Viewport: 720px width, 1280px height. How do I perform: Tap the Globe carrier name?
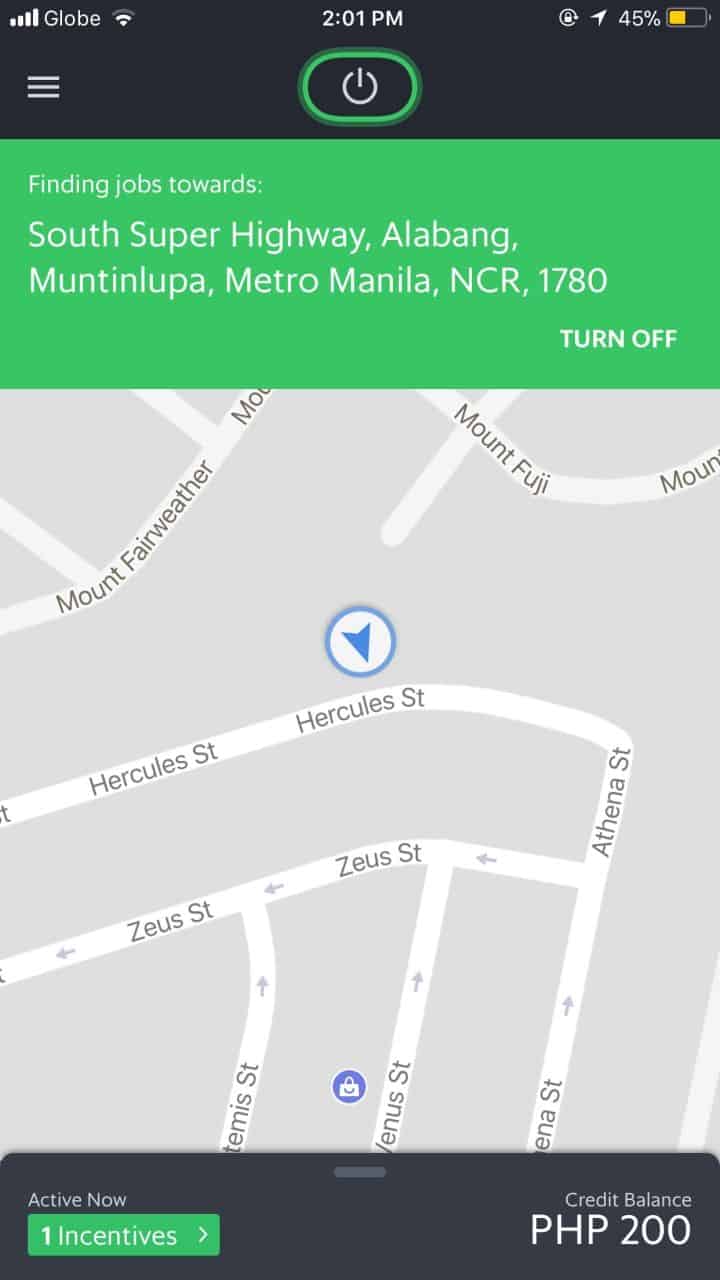coord(72,16)
